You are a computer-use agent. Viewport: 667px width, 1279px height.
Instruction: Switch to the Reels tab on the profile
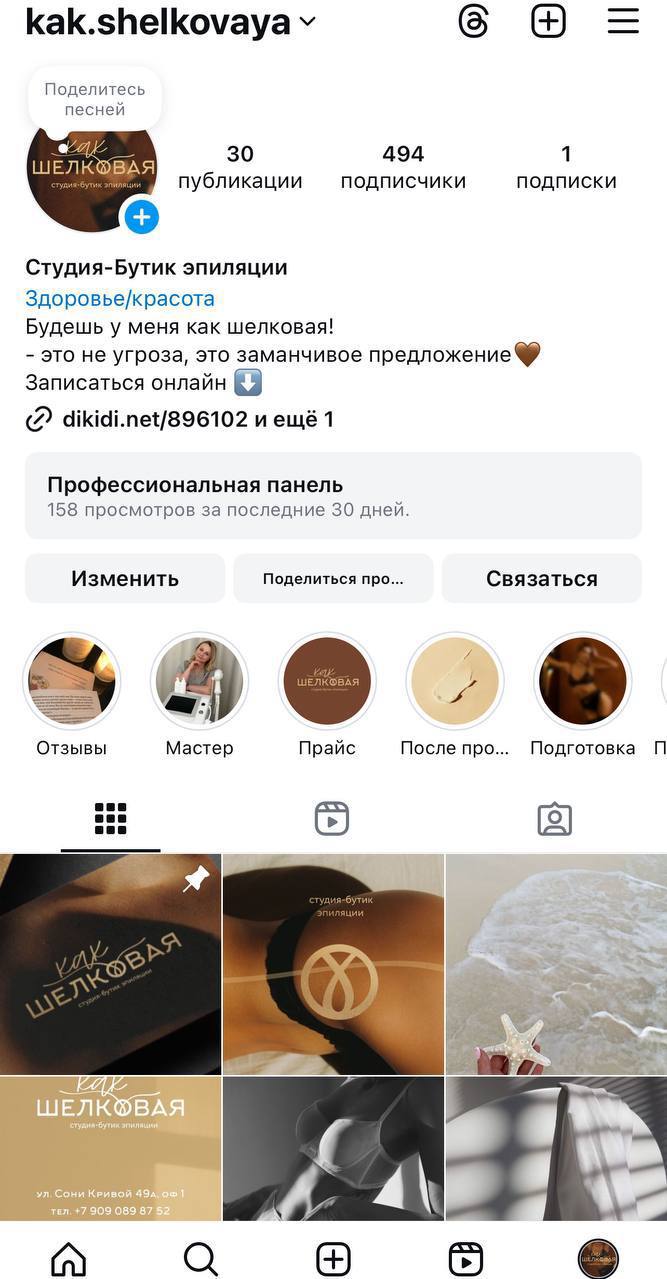point(332,819)
